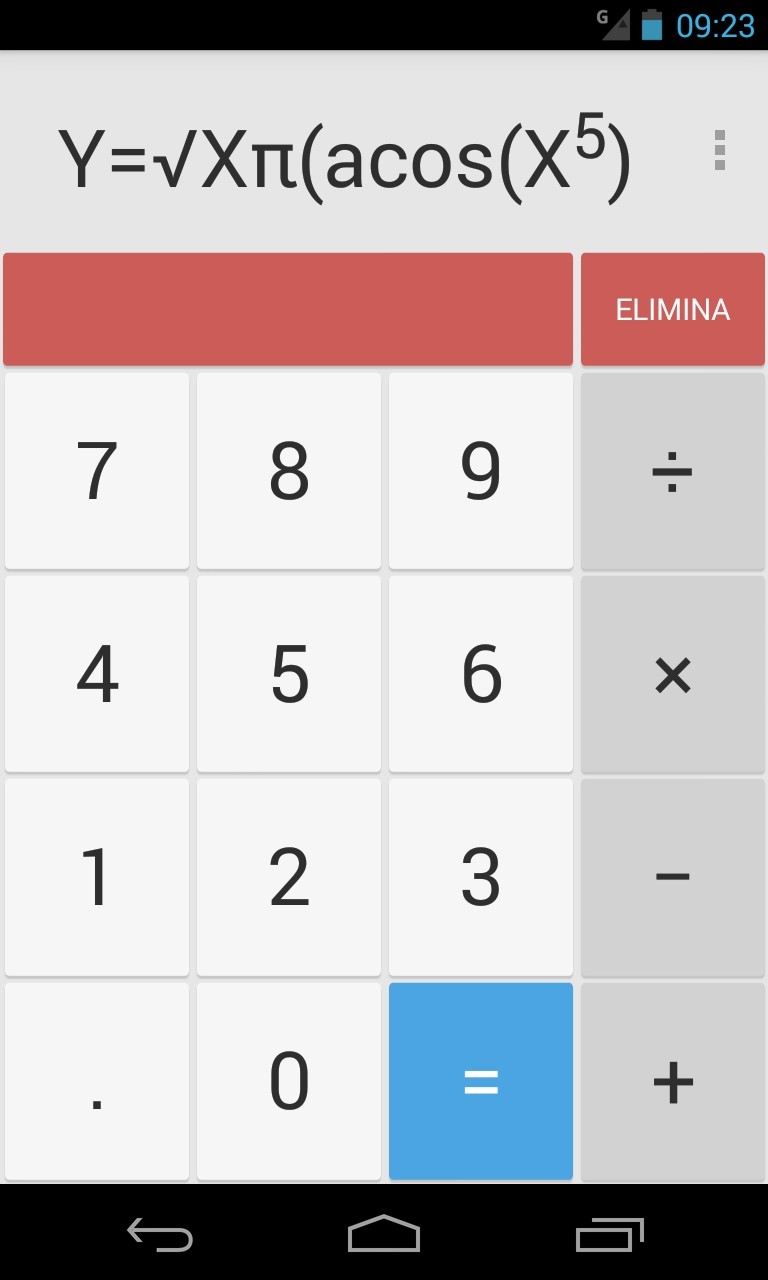Insert a decimal point
The image size is (768, 1280).
97,1081
